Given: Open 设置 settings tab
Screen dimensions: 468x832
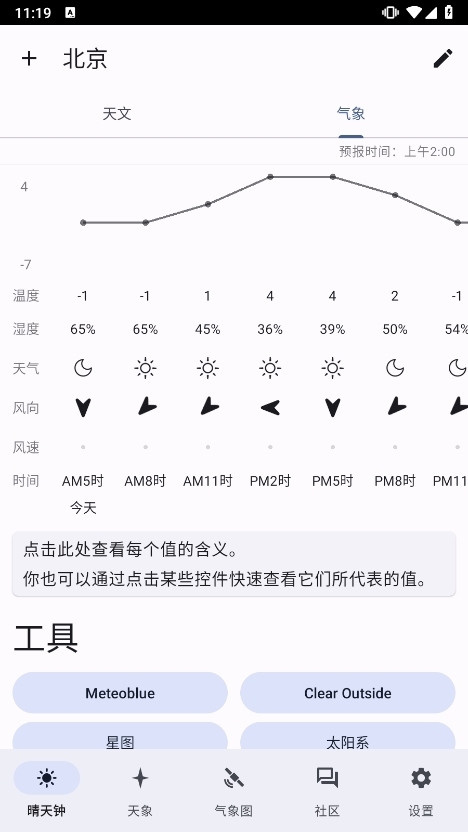Looking at the screenshot, I should 421,790.
